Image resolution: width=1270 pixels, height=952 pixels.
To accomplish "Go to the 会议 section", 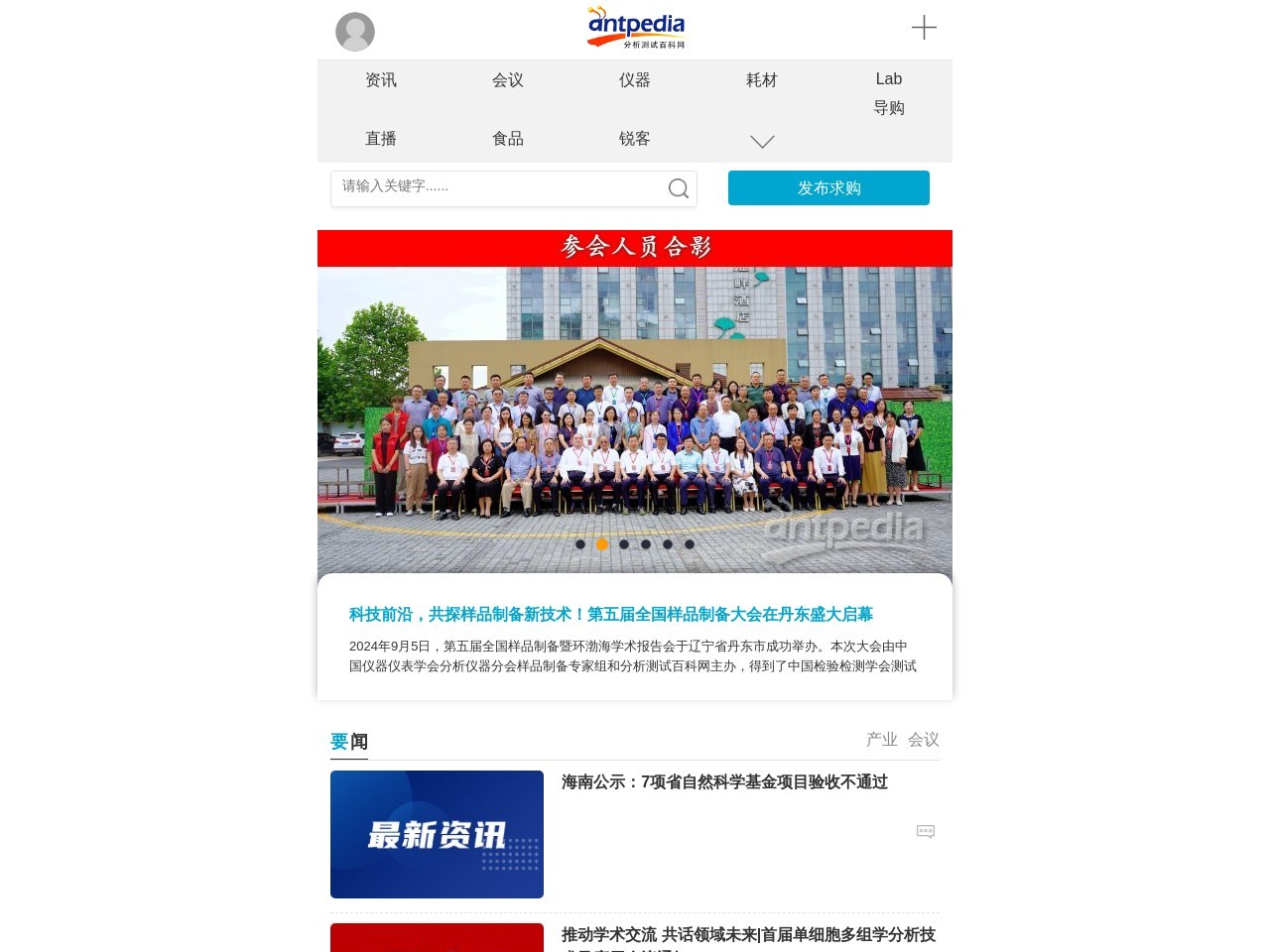I will [x=508, y=80].
